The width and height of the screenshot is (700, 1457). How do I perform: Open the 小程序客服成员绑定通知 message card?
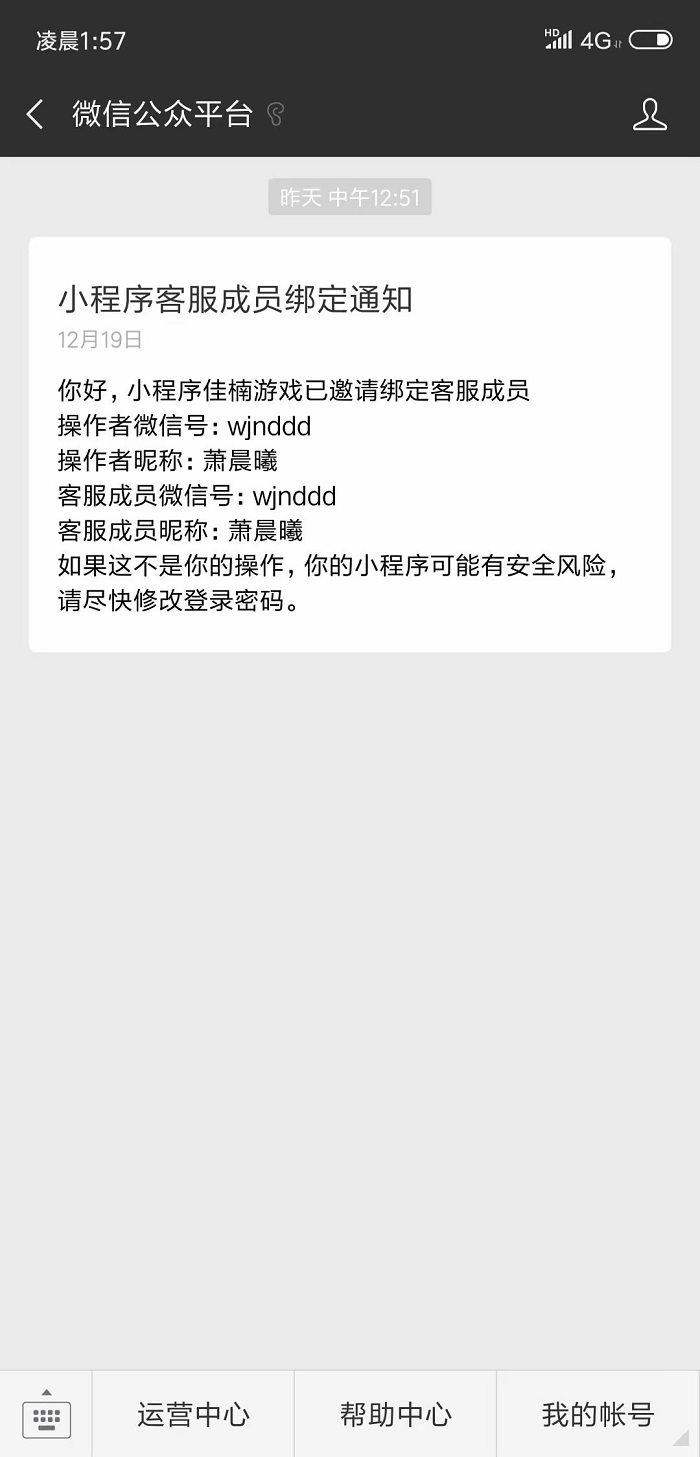coord(349,444)
